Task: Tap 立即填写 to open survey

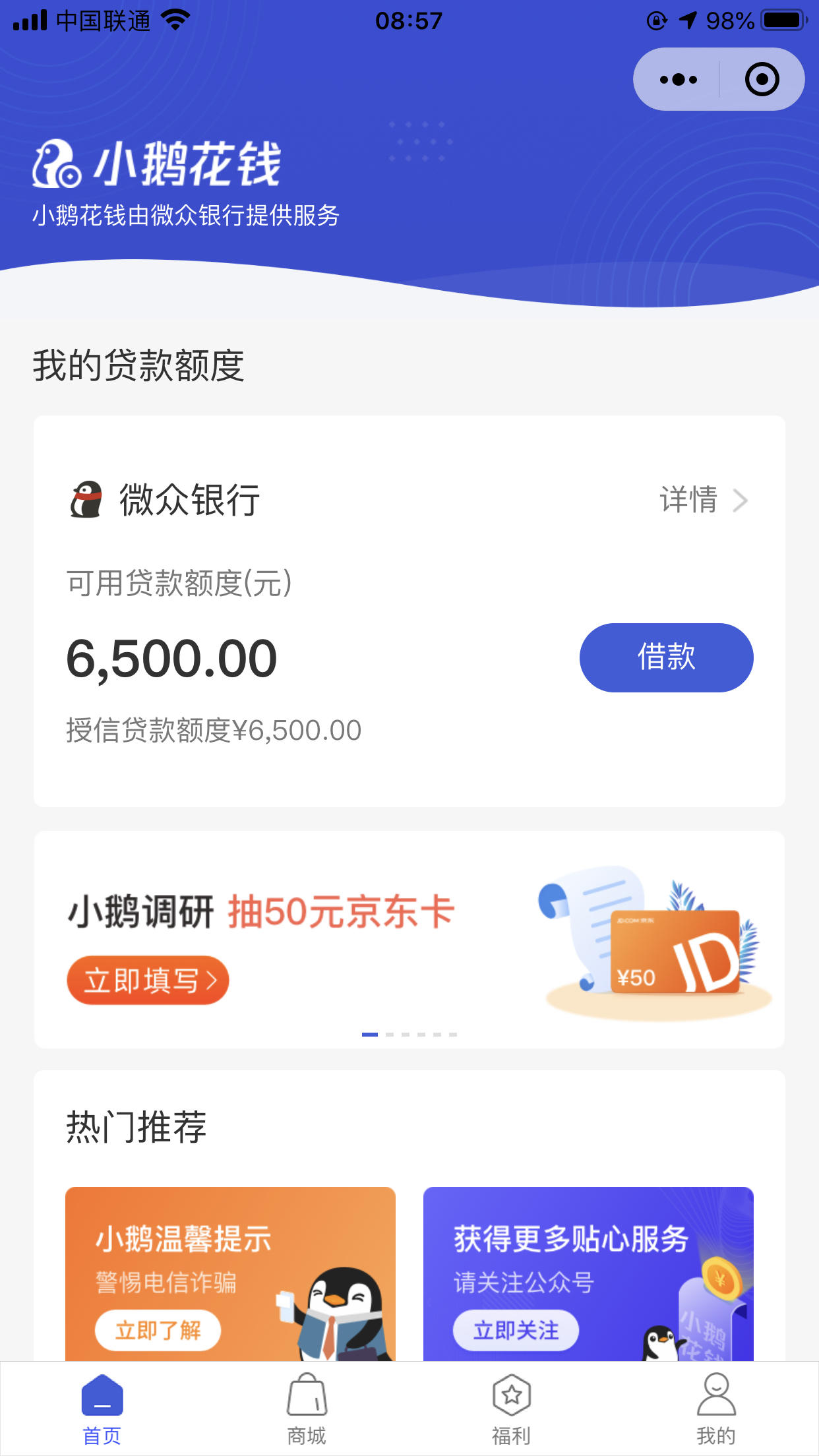Action: (x=147, y=981)
